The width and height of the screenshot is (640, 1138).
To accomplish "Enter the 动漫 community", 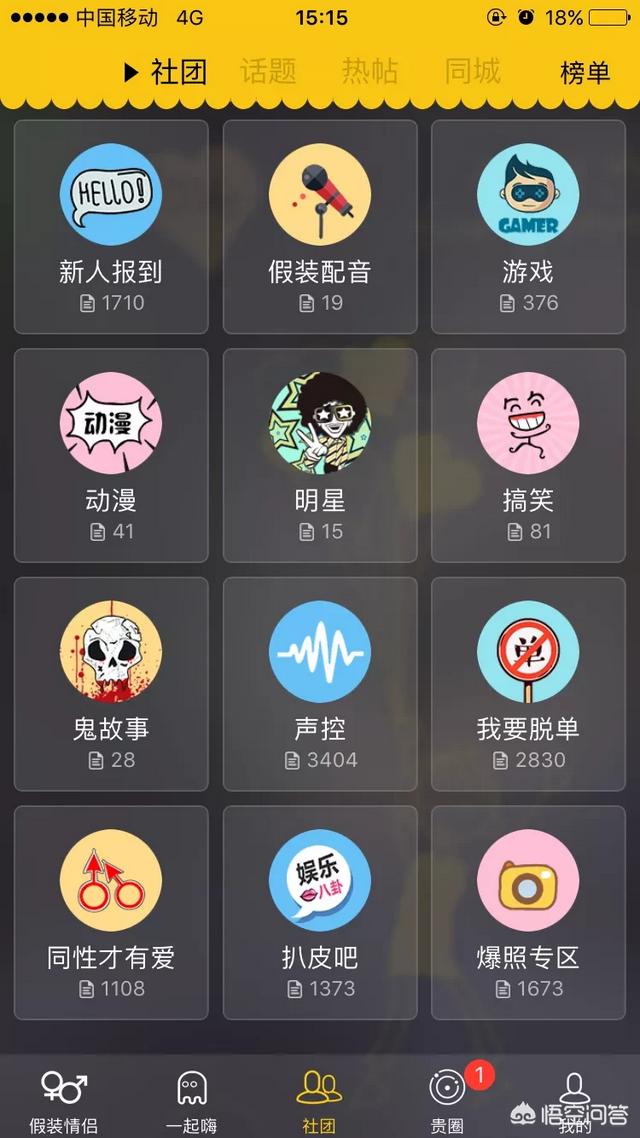I will pos(111,455).
